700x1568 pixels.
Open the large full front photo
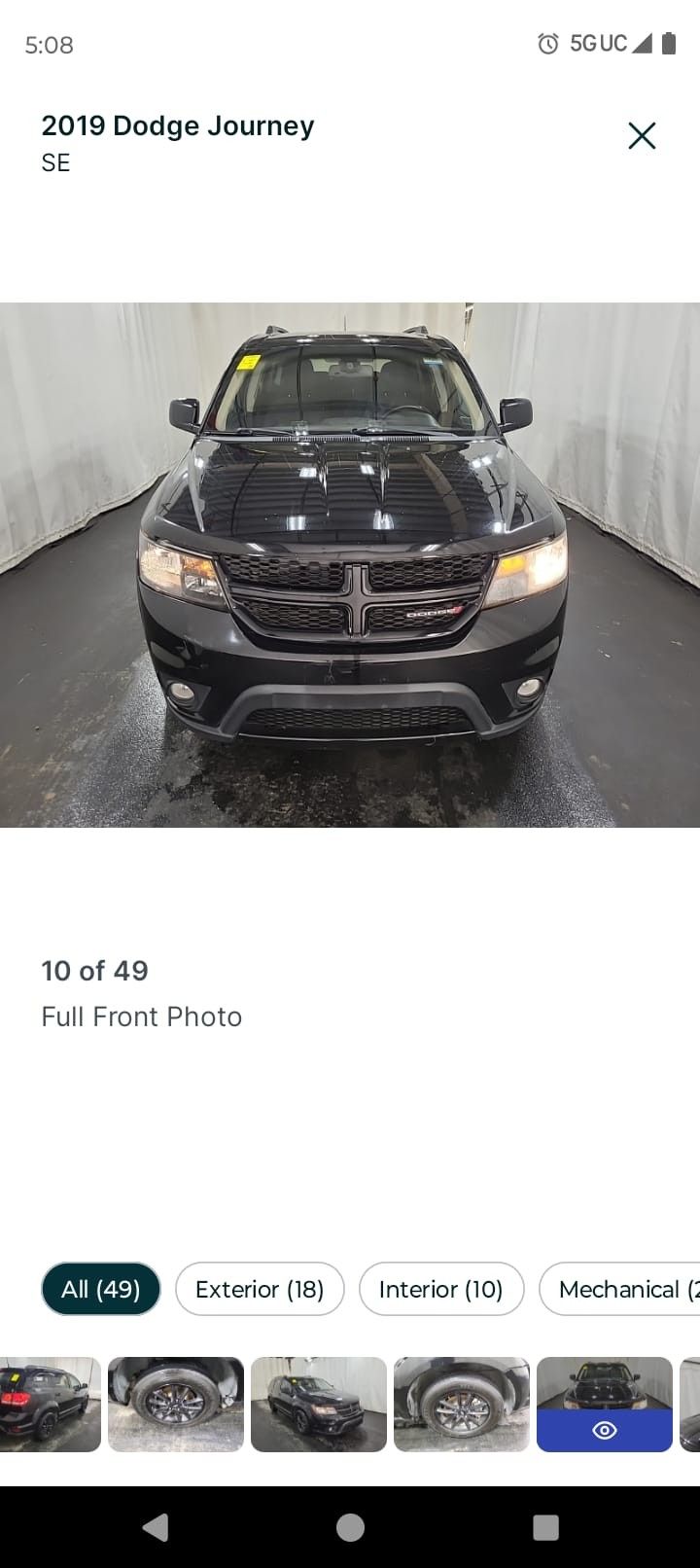click(350, 564)
